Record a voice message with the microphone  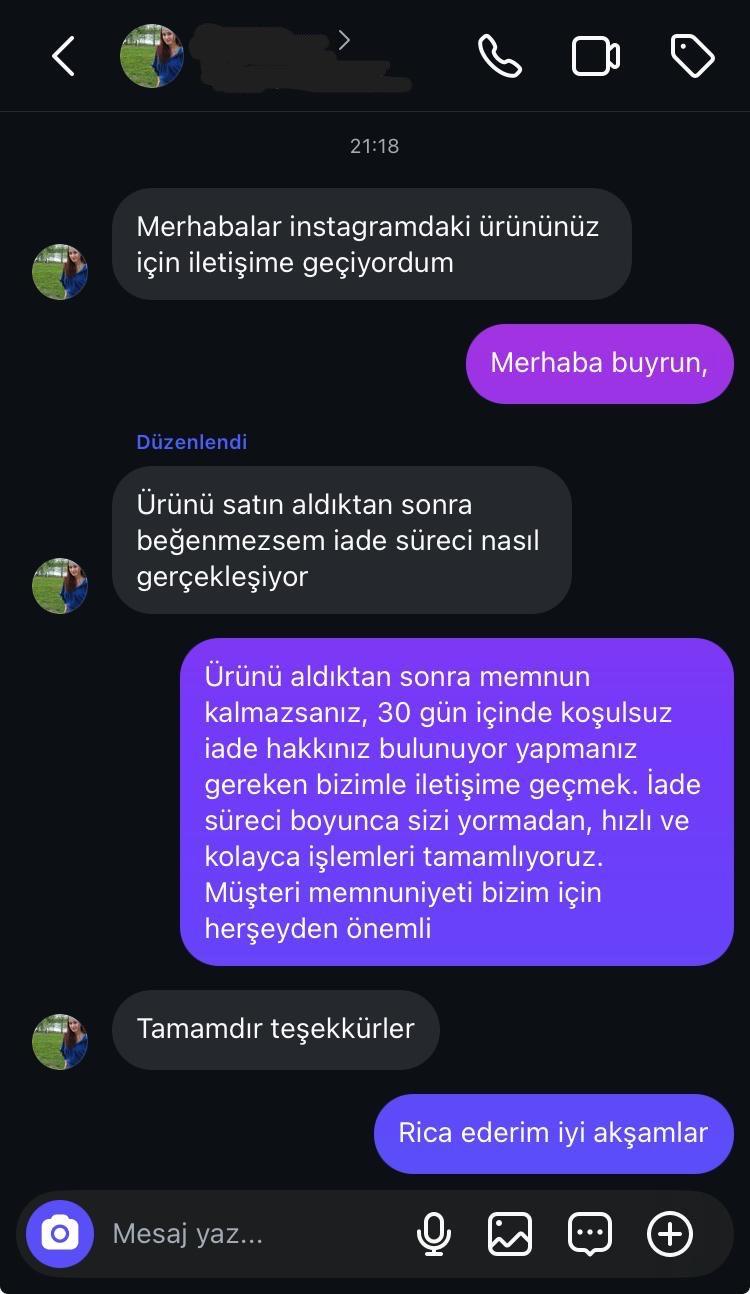pos(433,1234)
